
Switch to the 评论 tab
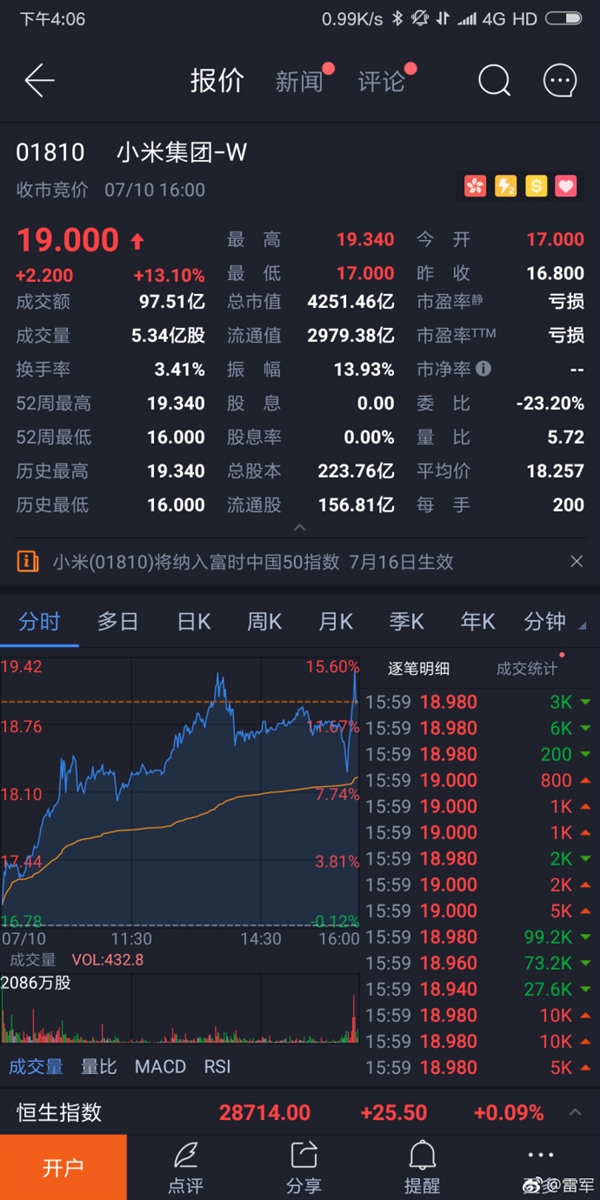[x=381, y=81]
